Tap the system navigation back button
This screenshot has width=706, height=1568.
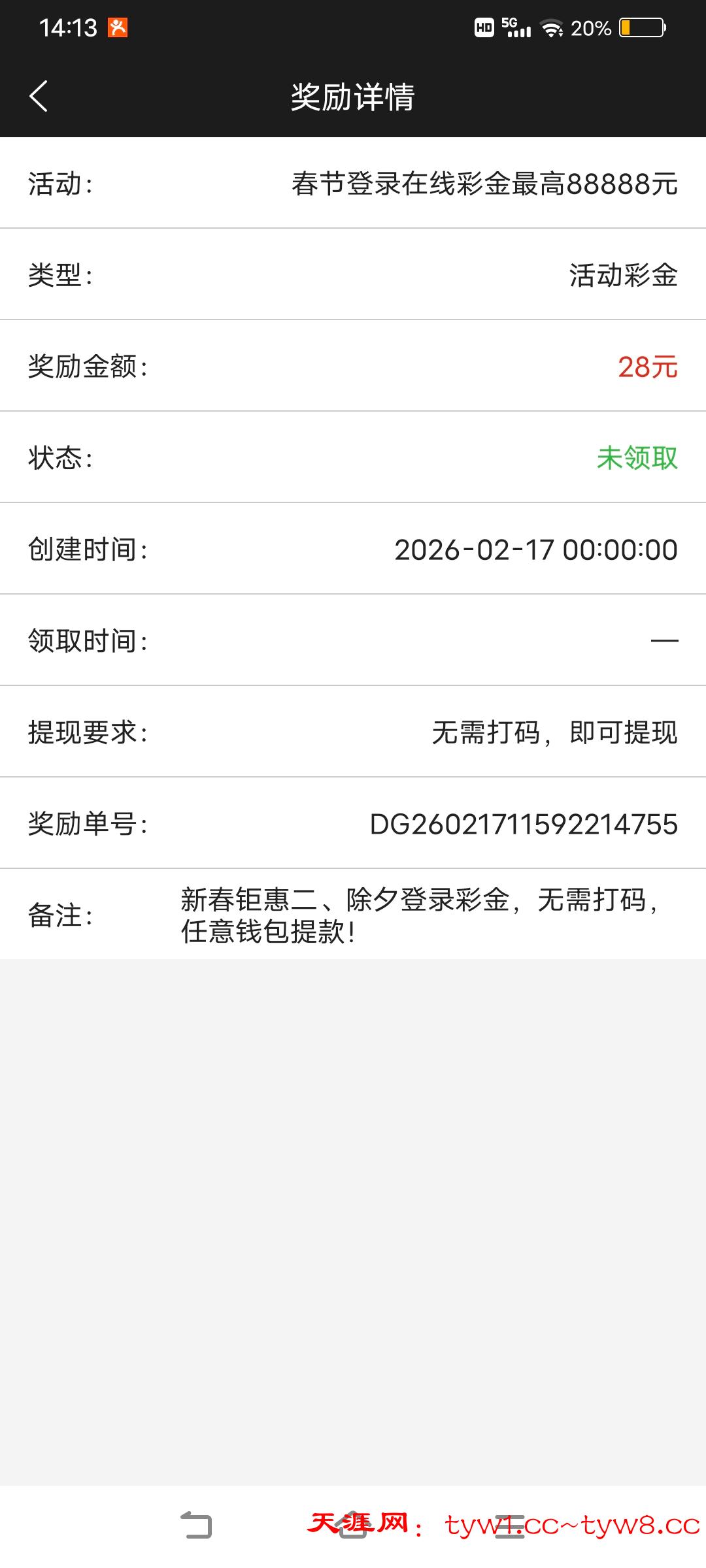(196, 1526)
